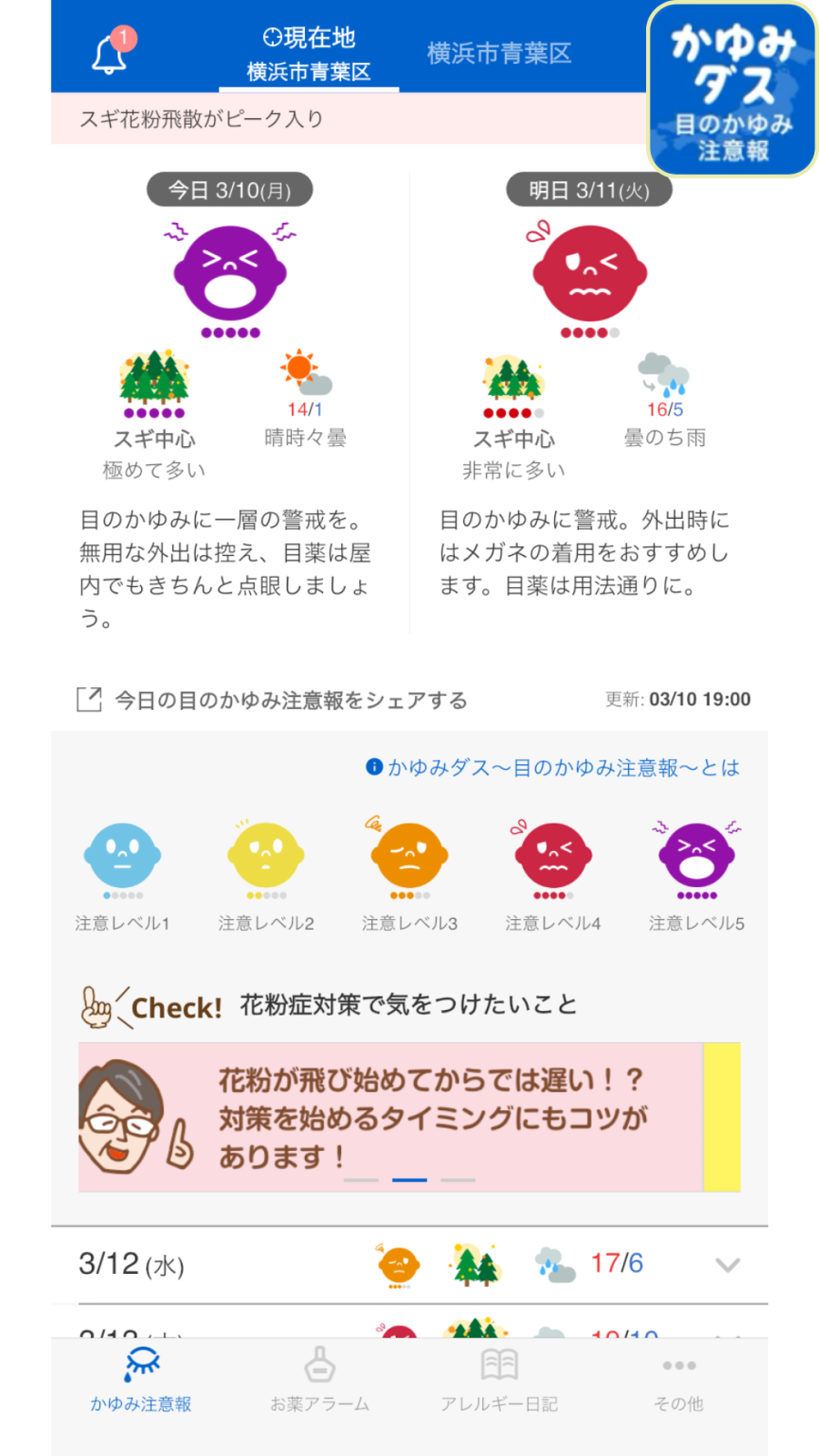Switch to the お薬アラーム tab
This screenshot has height=1456, width=819.
tap(319, 1380)
